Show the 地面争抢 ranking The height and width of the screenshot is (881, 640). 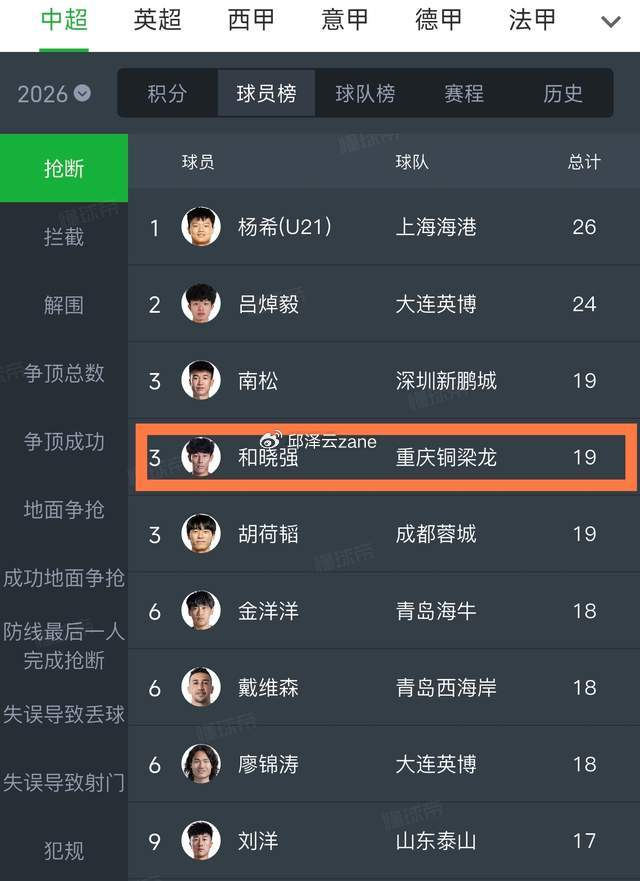(x=64, y=510)
